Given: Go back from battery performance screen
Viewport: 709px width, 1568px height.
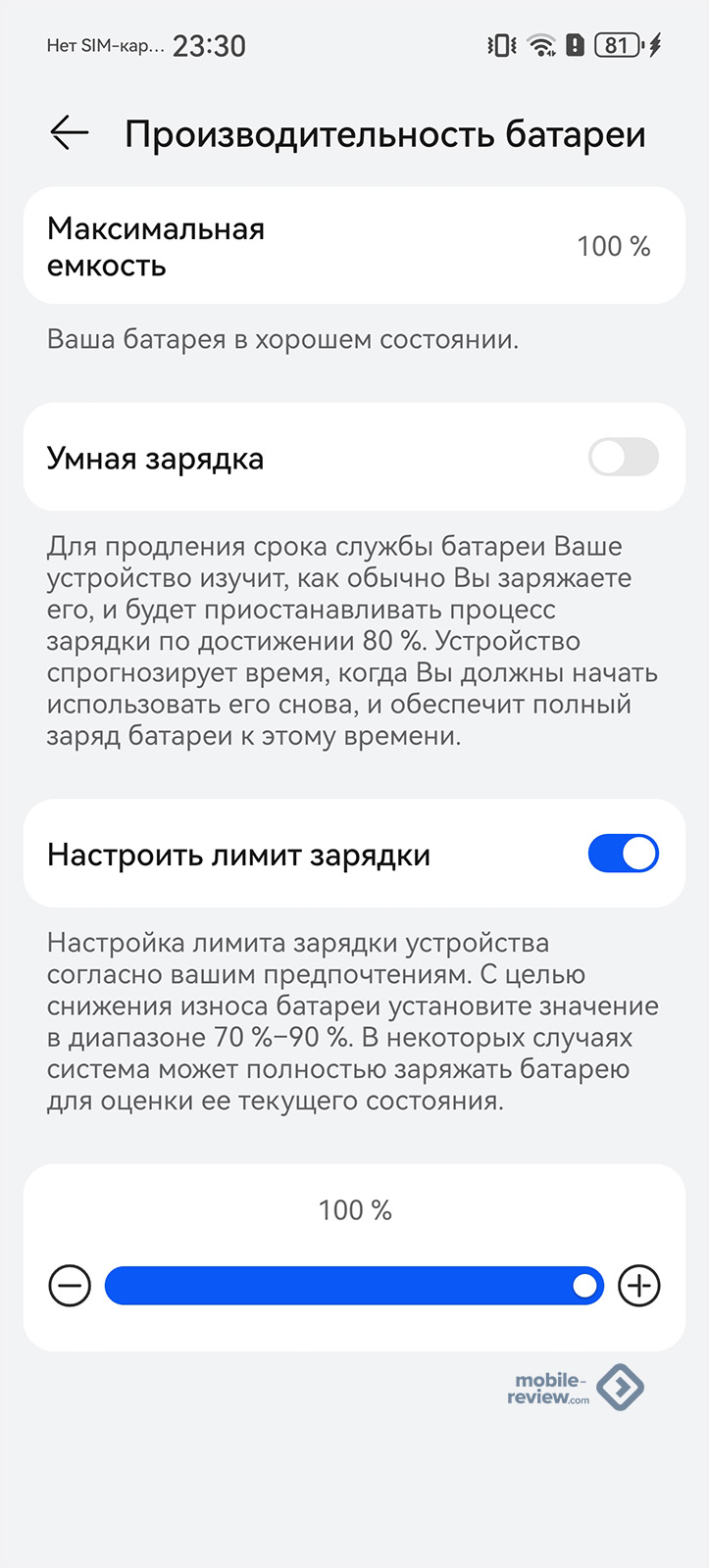Looking at the screenshot, I should click(x=70, y=133).
